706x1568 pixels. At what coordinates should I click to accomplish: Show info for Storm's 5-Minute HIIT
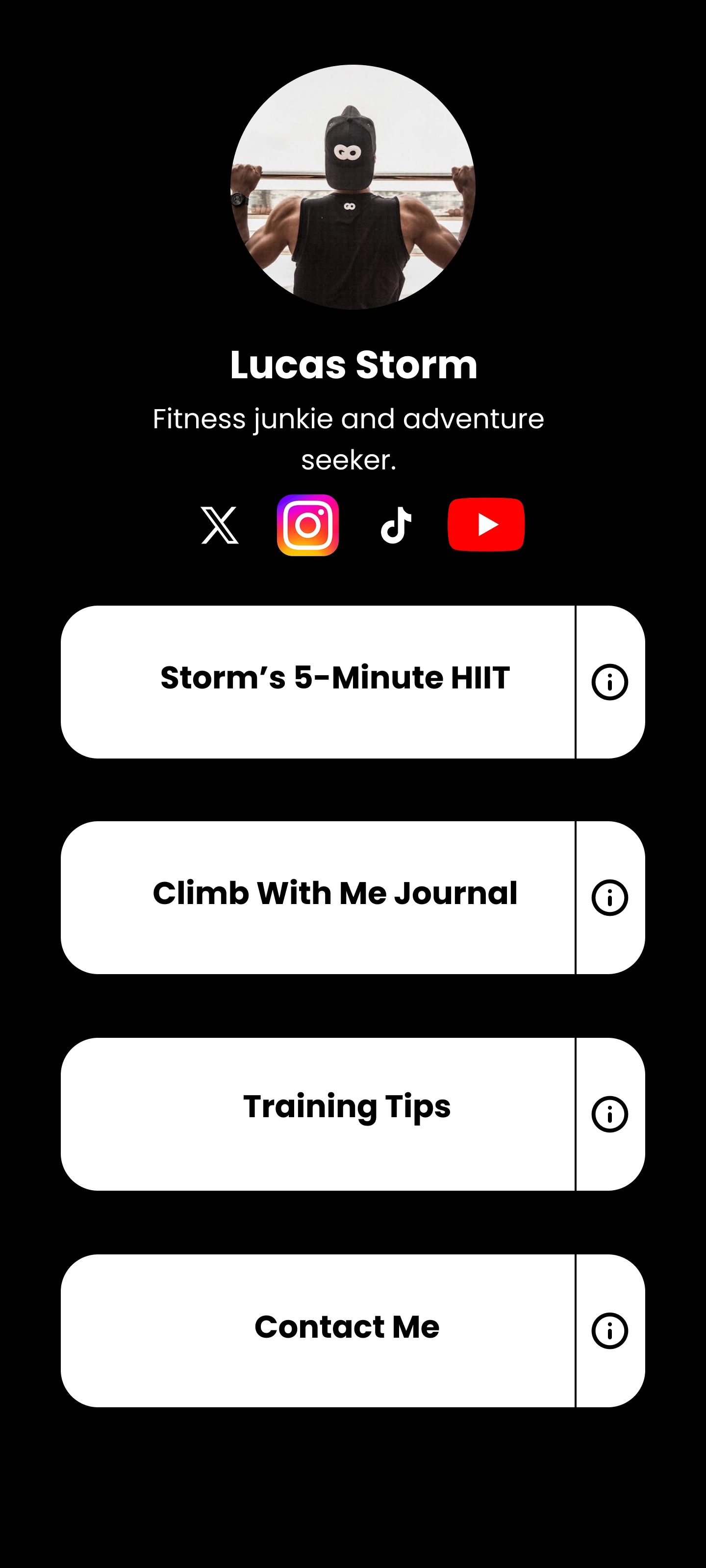click(609, 682)
